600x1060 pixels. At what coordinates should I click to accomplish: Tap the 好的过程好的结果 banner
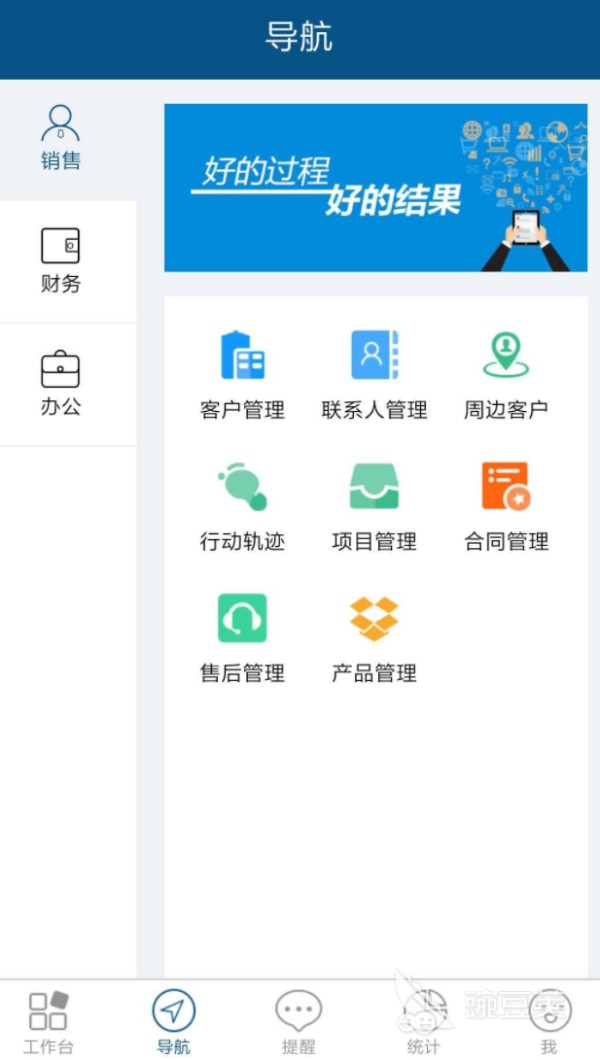click(376, 187)
